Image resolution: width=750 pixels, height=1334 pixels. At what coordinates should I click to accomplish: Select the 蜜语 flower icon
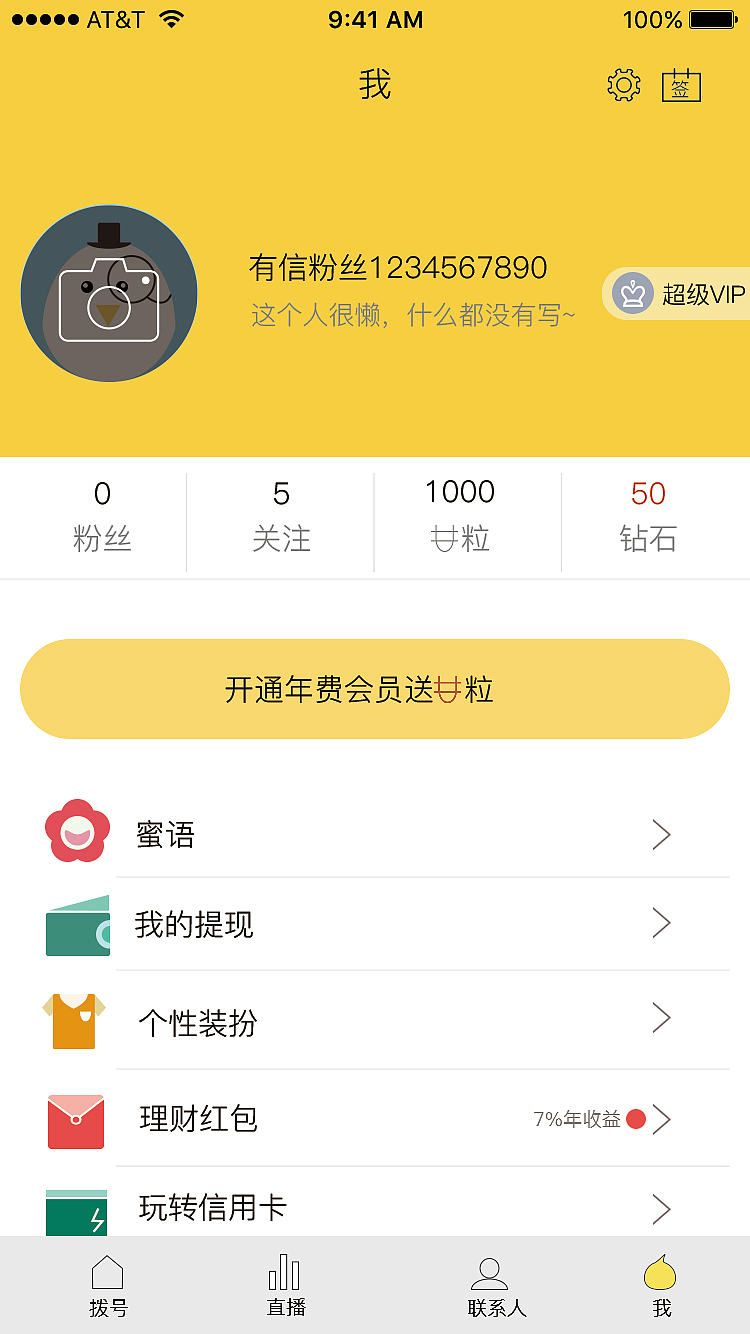pos(77,832)
